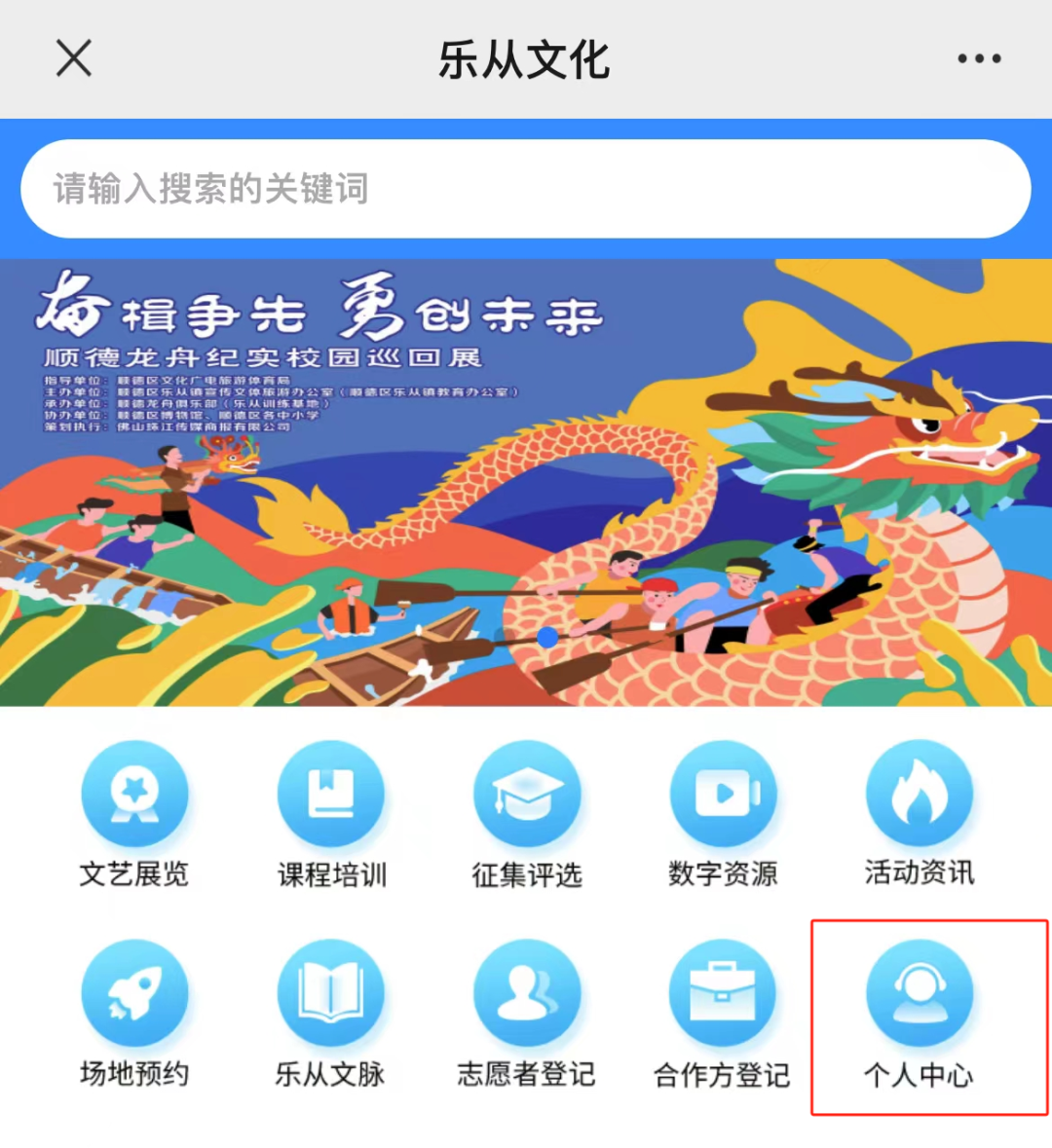Open 场地预约 booking
Screen dimensions: 1052x1148
pos(134,1015)
